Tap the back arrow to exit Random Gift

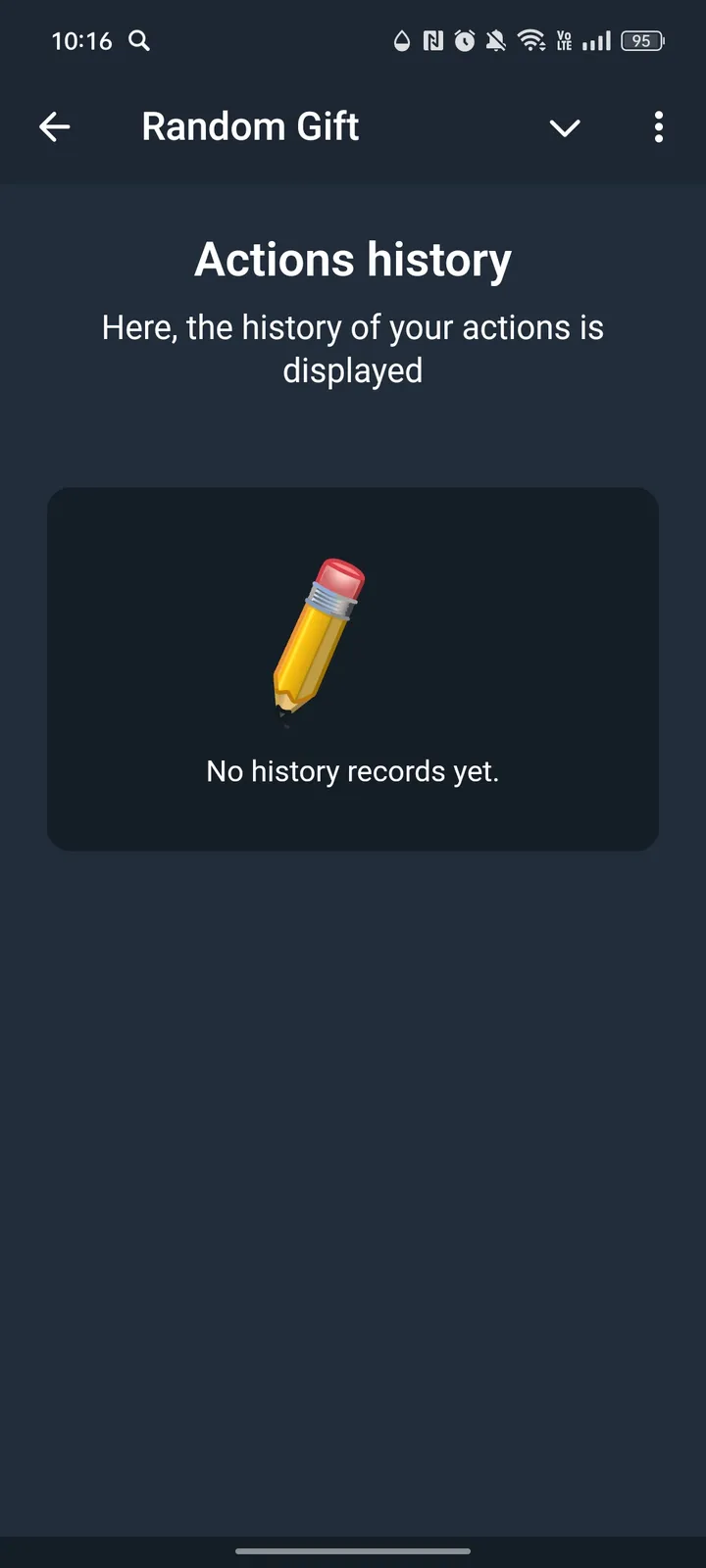pos(55,126)
